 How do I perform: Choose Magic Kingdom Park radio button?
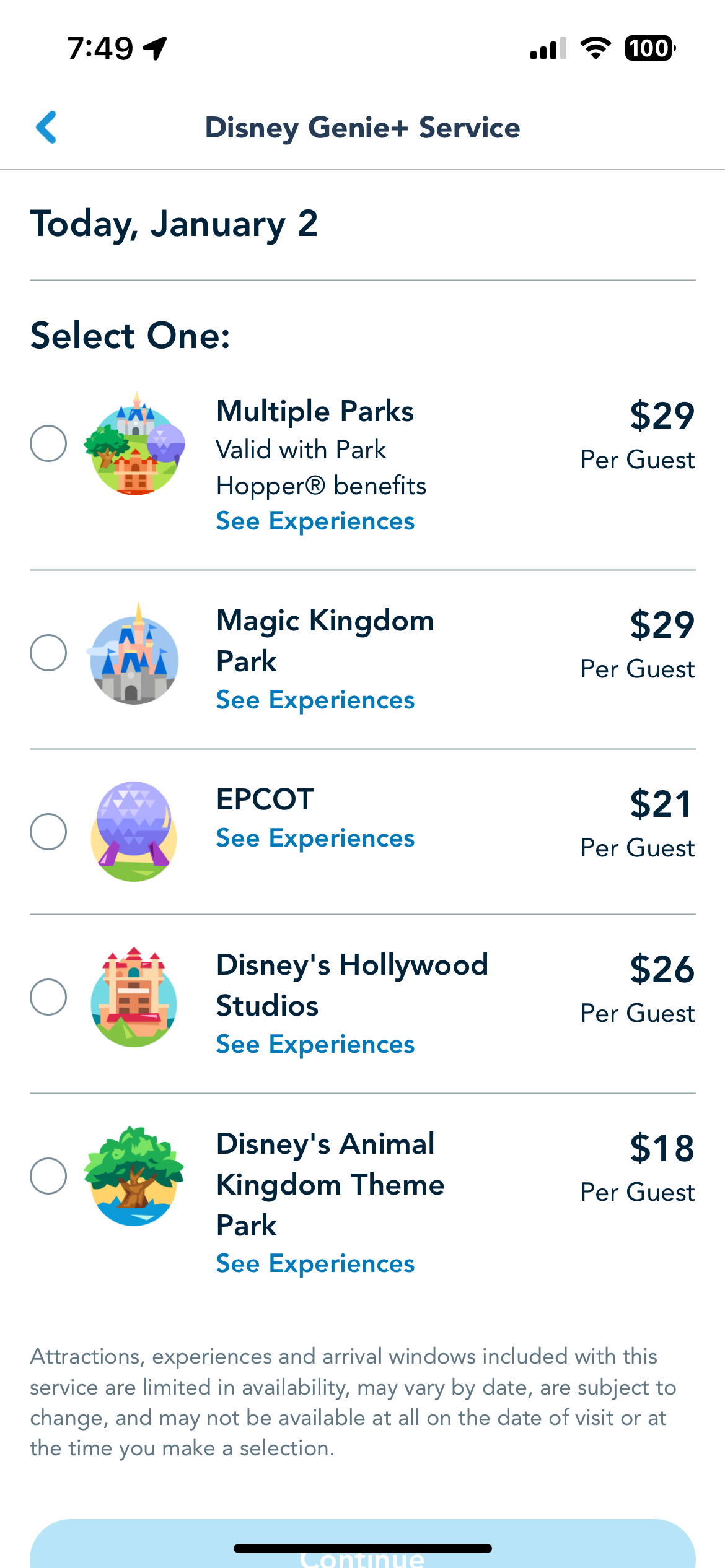point(48,653)
